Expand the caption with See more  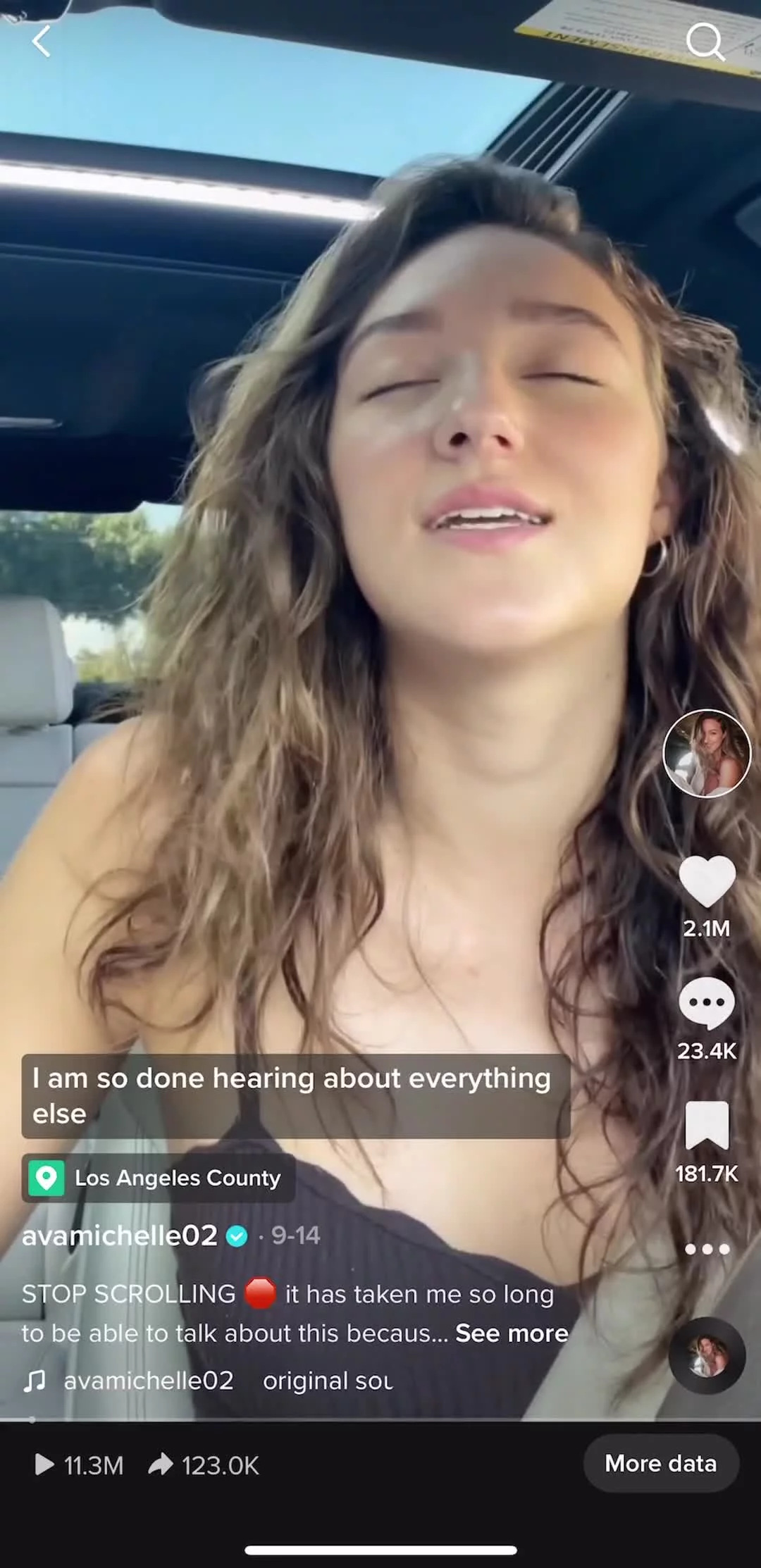click(x=512, y=1333)
